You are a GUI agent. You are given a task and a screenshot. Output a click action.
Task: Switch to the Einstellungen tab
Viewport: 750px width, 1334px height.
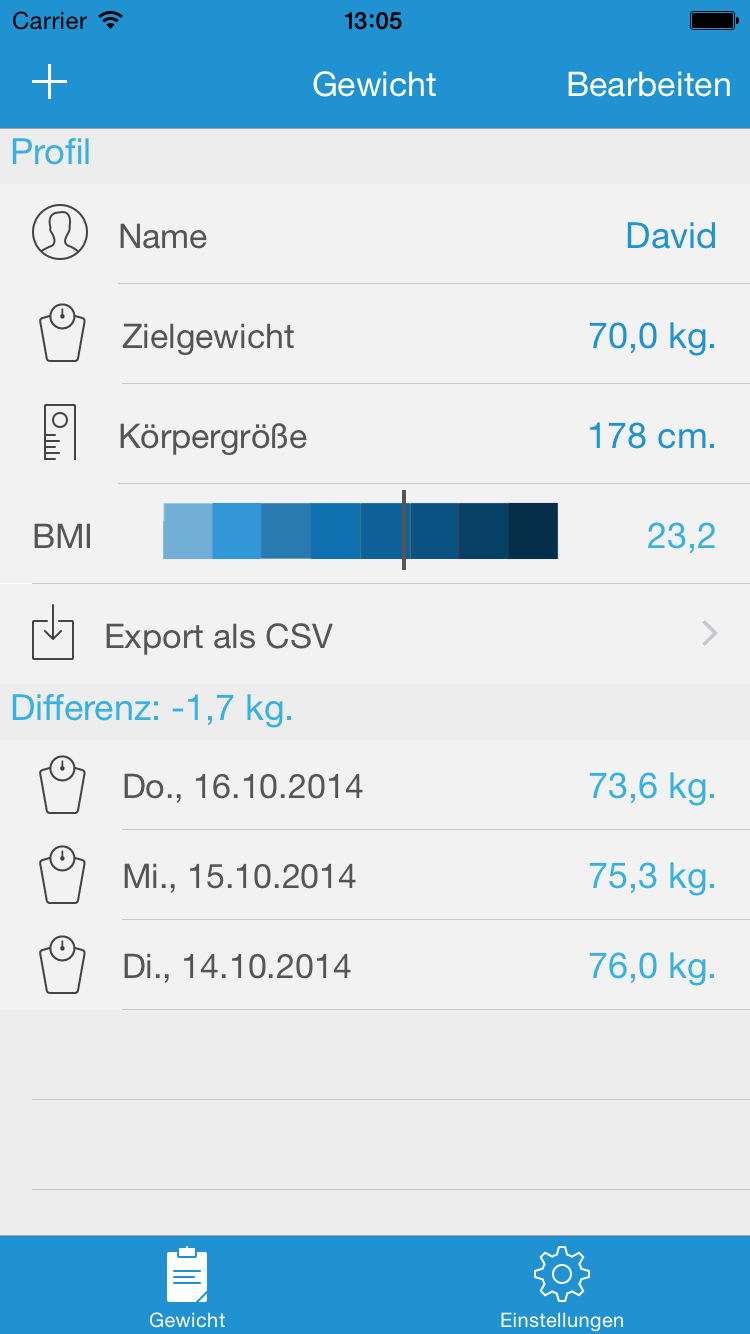click(x=561, y=1286)
